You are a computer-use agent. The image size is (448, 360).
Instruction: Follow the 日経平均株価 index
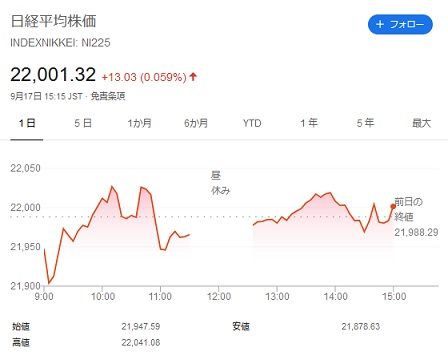tap(400, 24)
